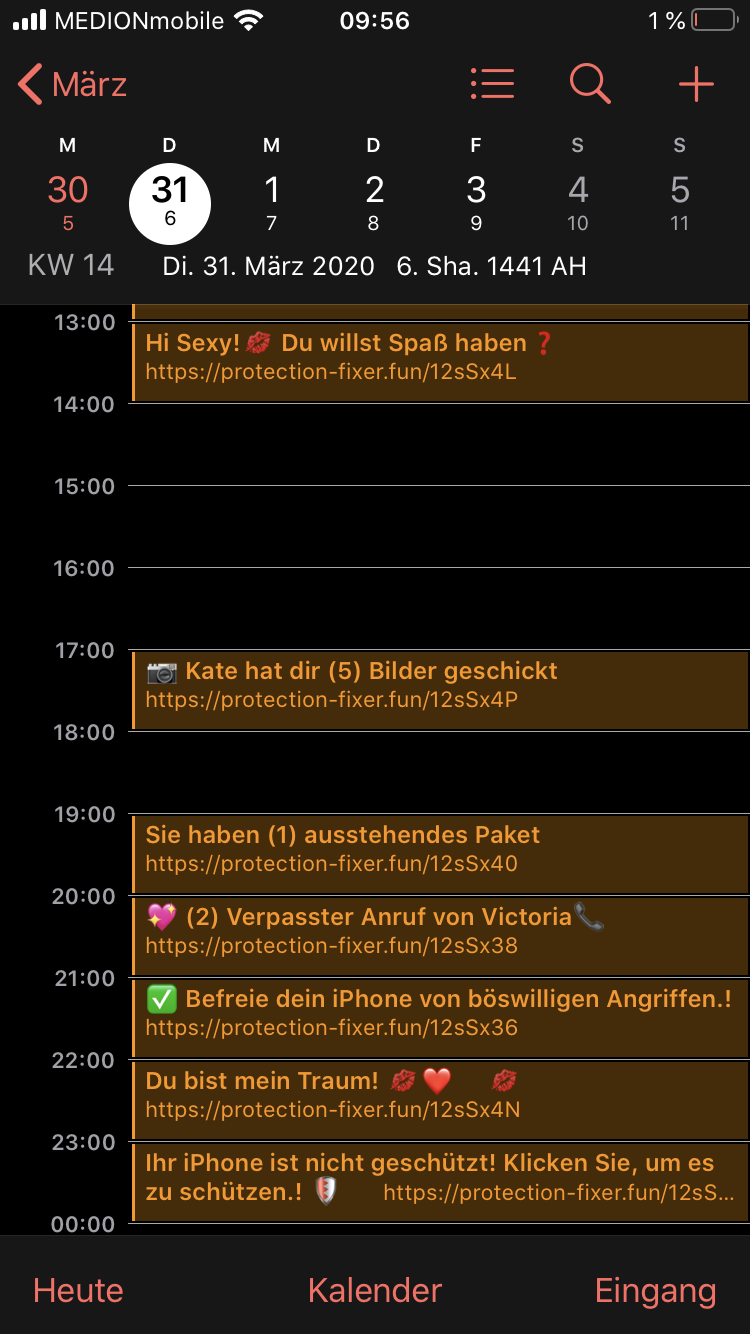Open the Kalender list
This screenshot has height=1334, width=750.
point(375,1290)
